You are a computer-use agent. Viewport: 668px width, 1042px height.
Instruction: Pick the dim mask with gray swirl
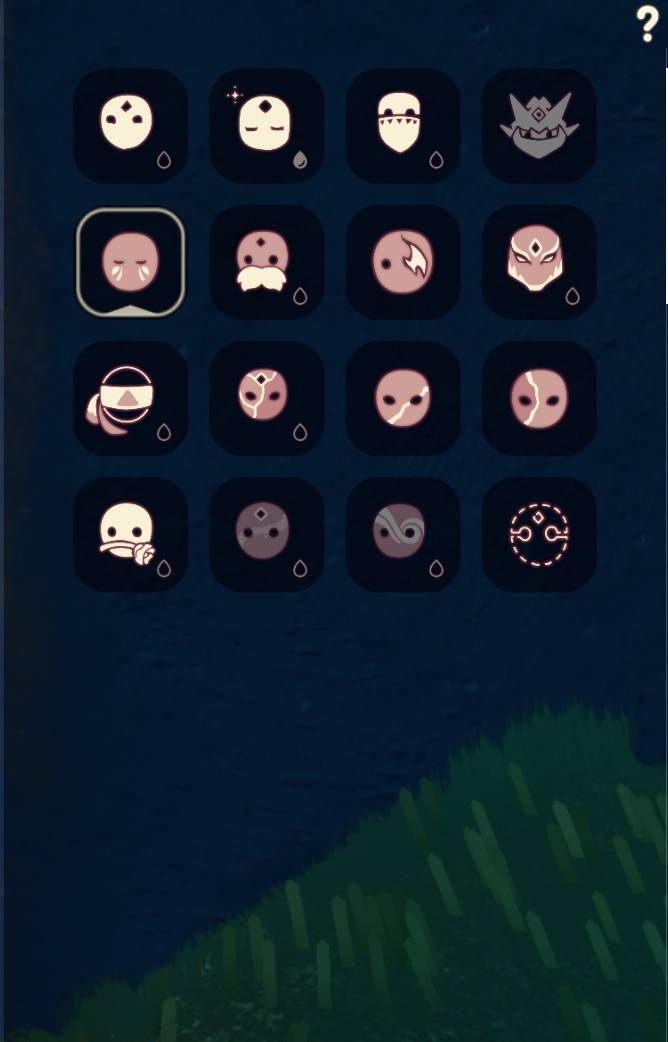402,534
